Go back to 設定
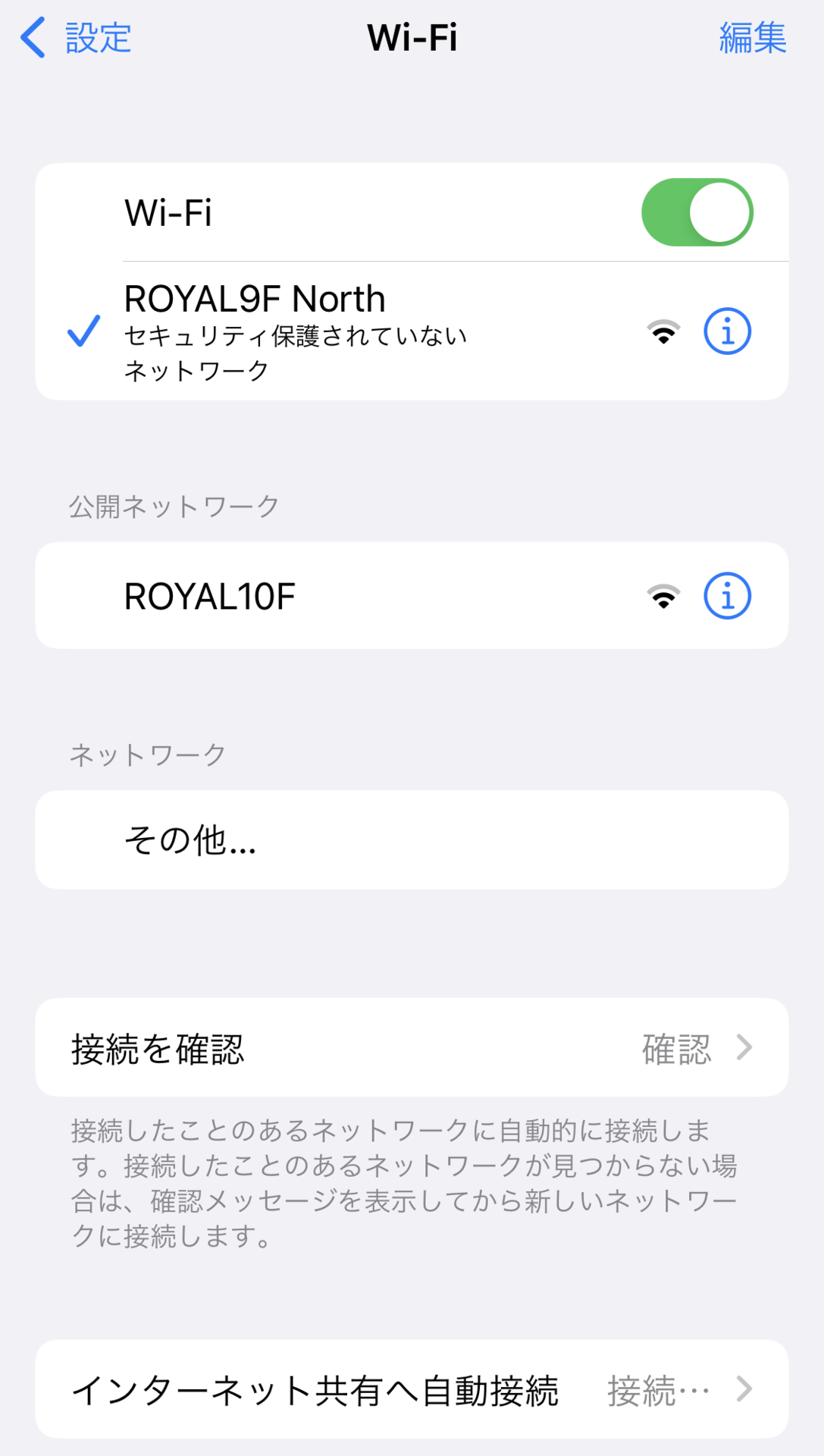Screen dimensions: 824x1456 76,38
